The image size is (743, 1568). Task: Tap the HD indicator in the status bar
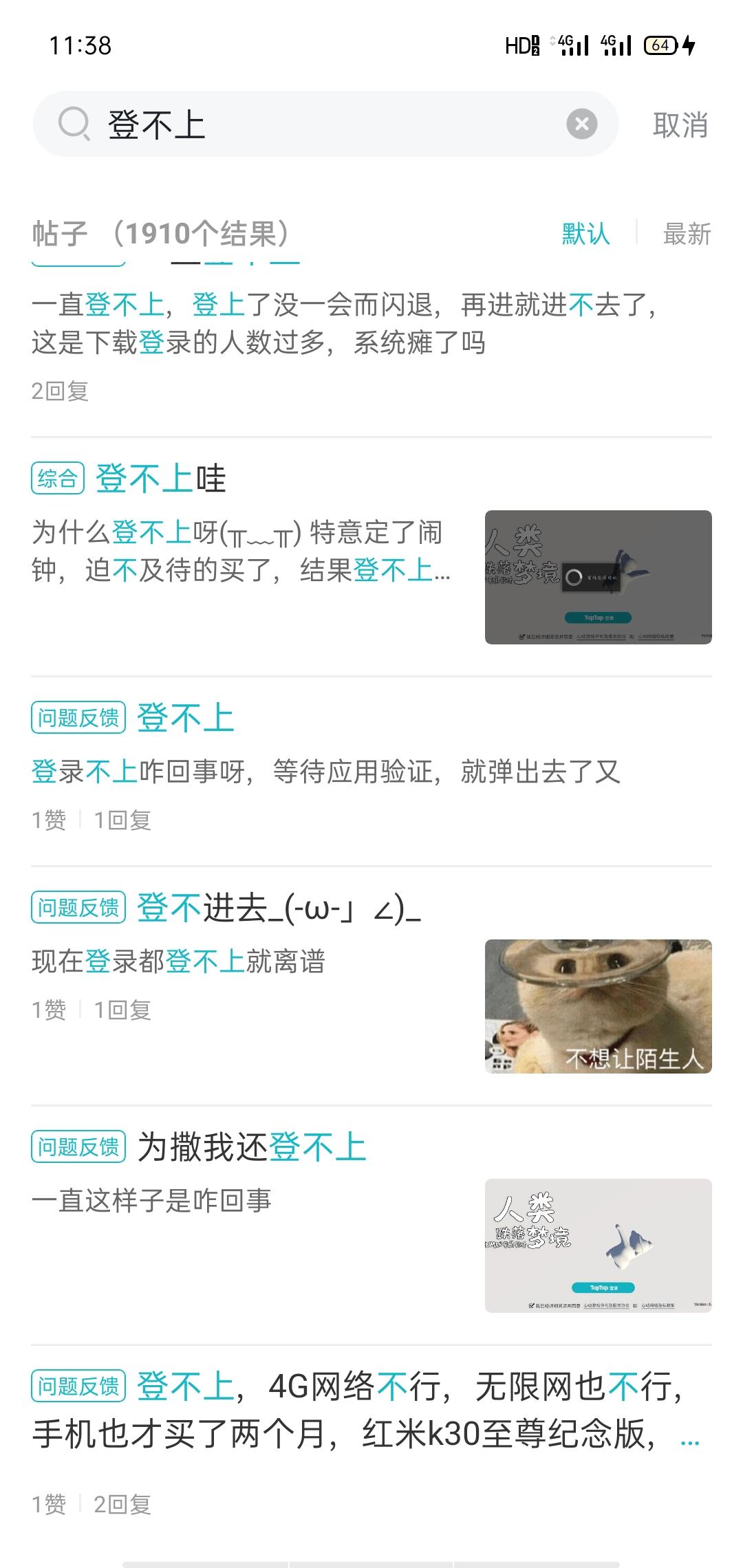[x=521, y=44]
